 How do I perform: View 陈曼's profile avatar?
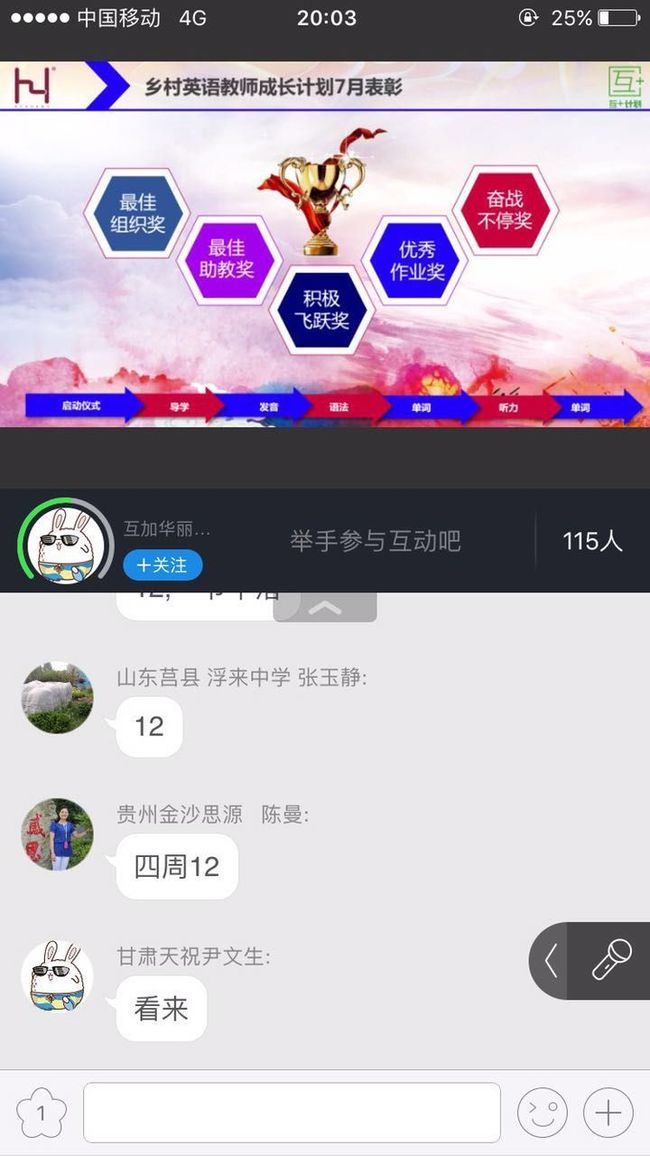point(57,834)
